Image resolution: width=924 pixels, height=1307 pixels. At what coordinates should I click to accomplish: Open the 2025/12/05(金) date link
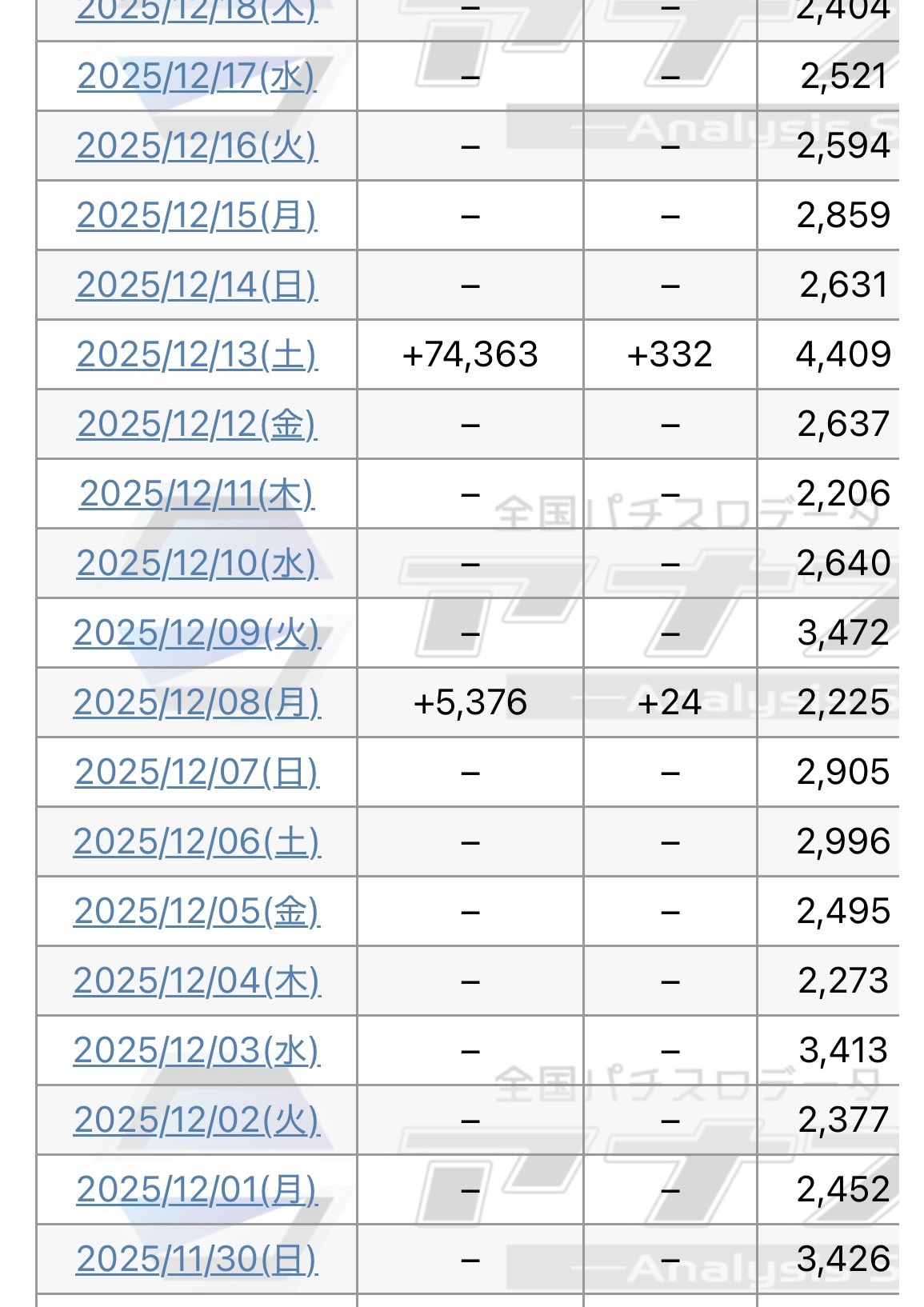(x=197, y=912)
